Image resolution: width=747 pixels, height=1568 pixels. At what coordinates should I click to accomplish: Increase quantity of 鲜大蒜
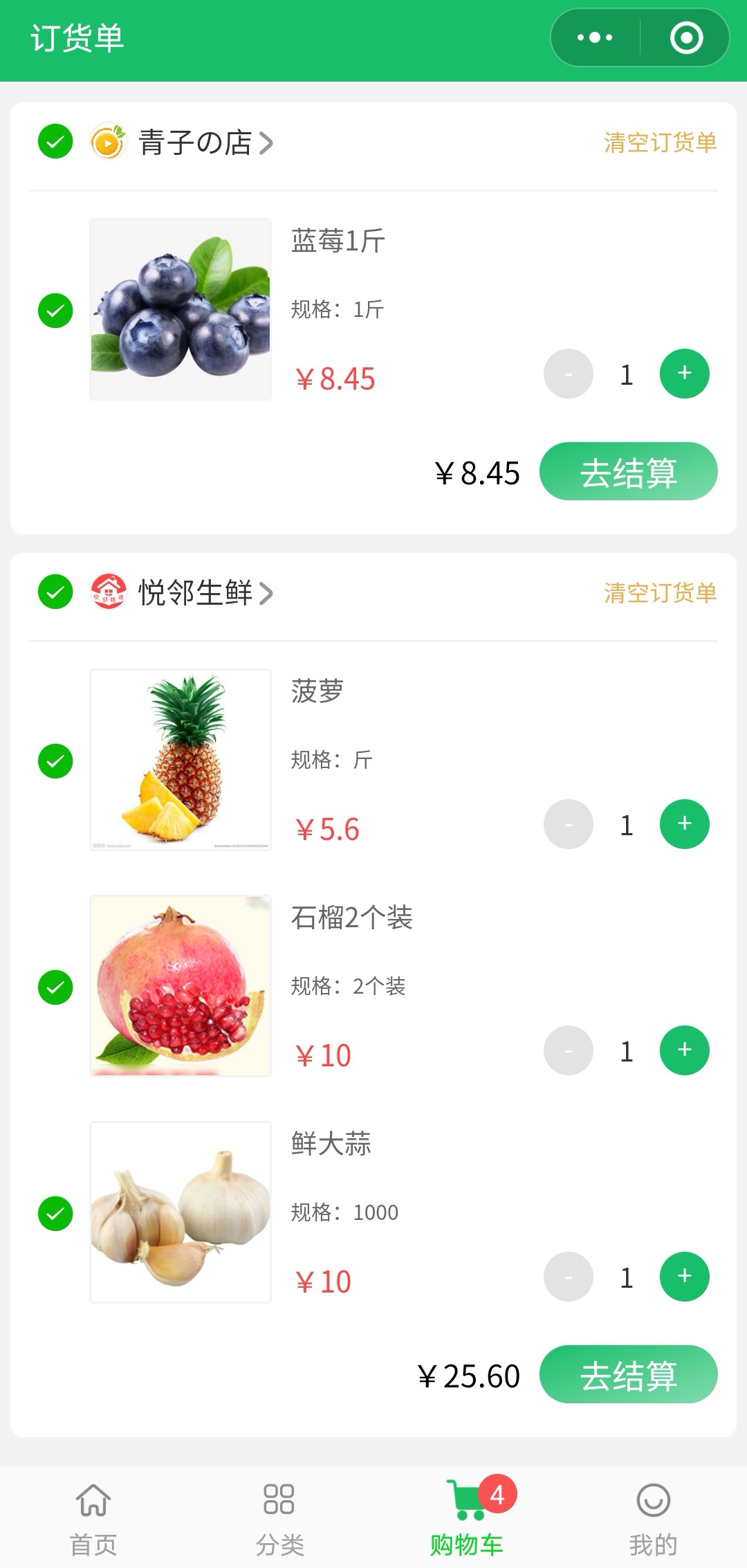tap(685, 1277)
